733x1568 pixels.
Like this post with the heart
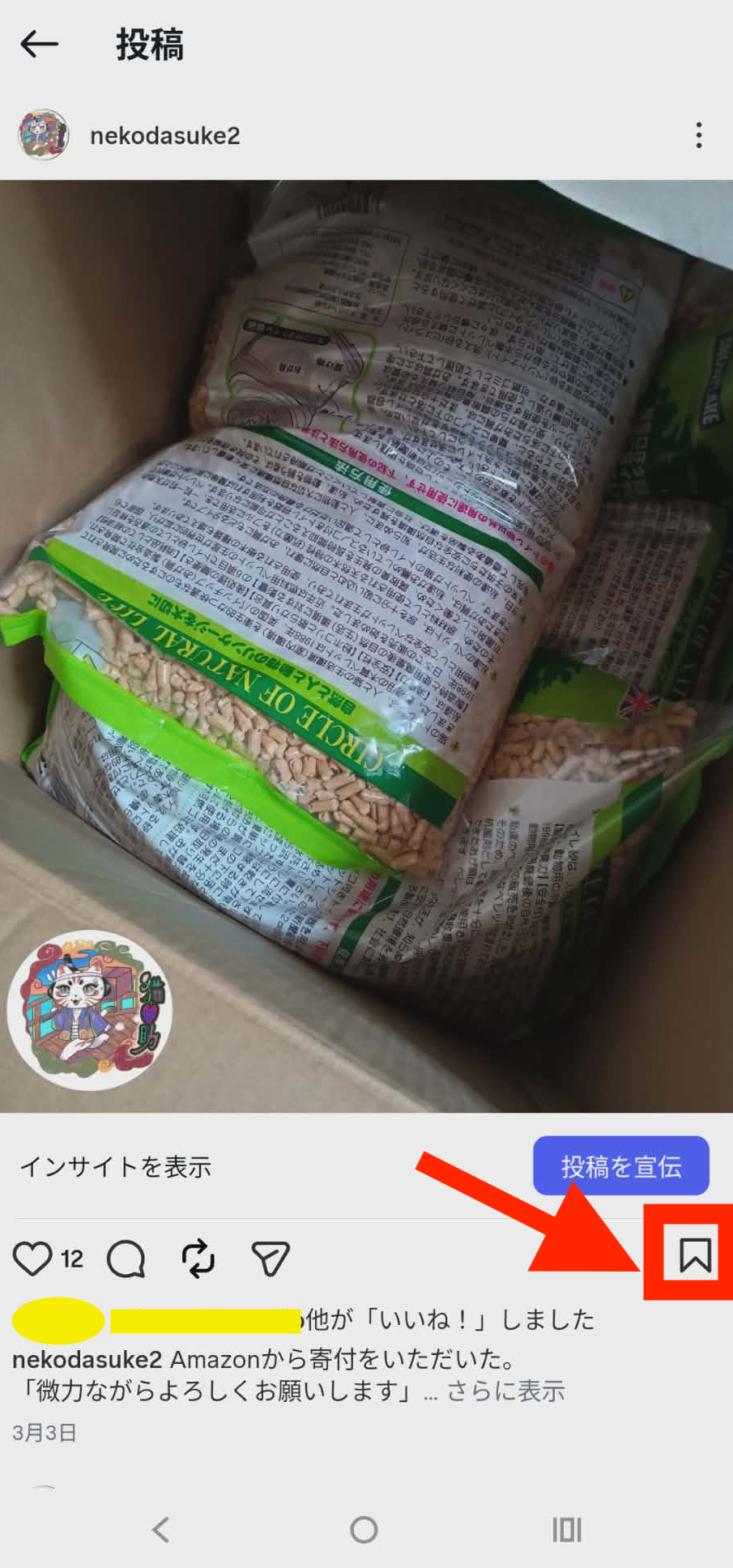click(32, 1258)
